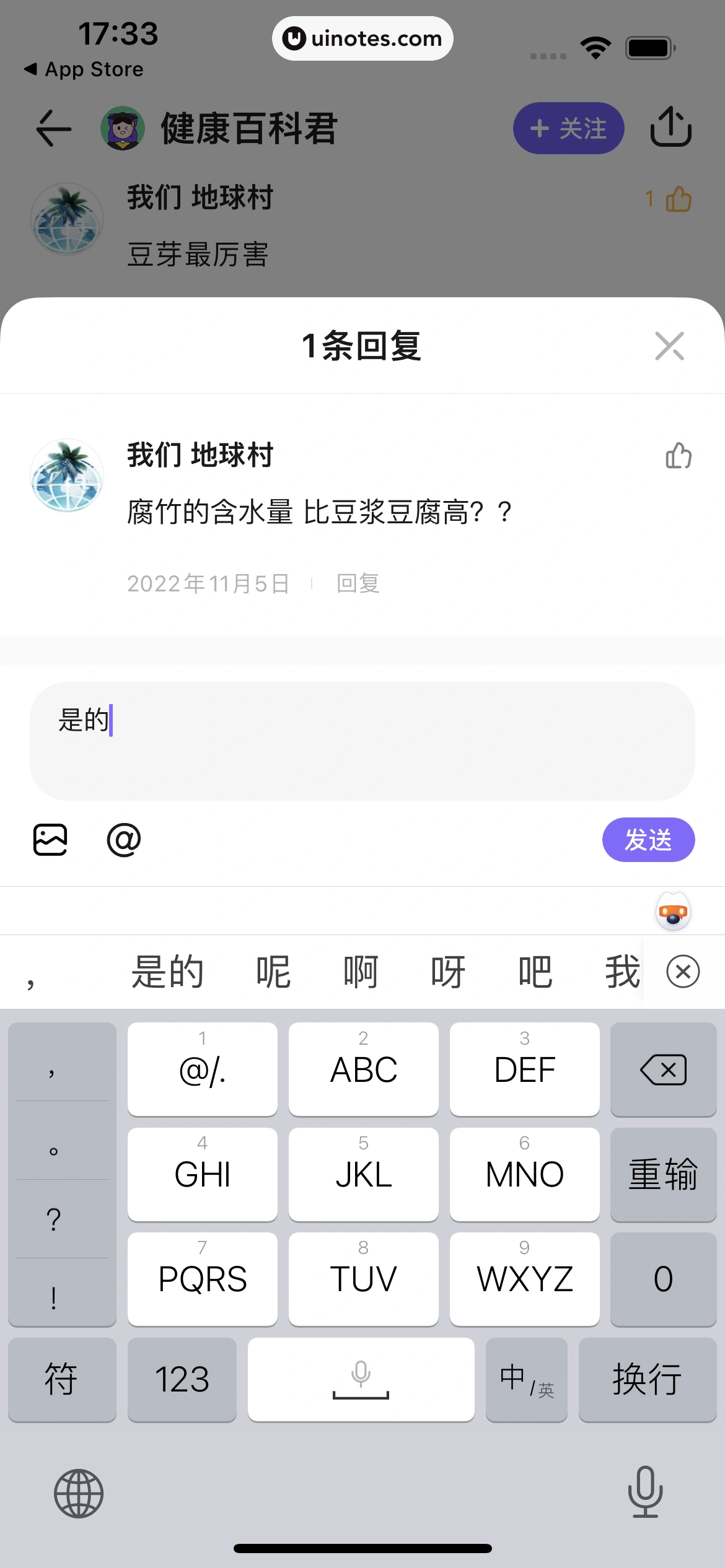Like the post 豆芽最厉害
Image resolution: width=725 pixels, height=1568 pixels.
click(679, 199)
